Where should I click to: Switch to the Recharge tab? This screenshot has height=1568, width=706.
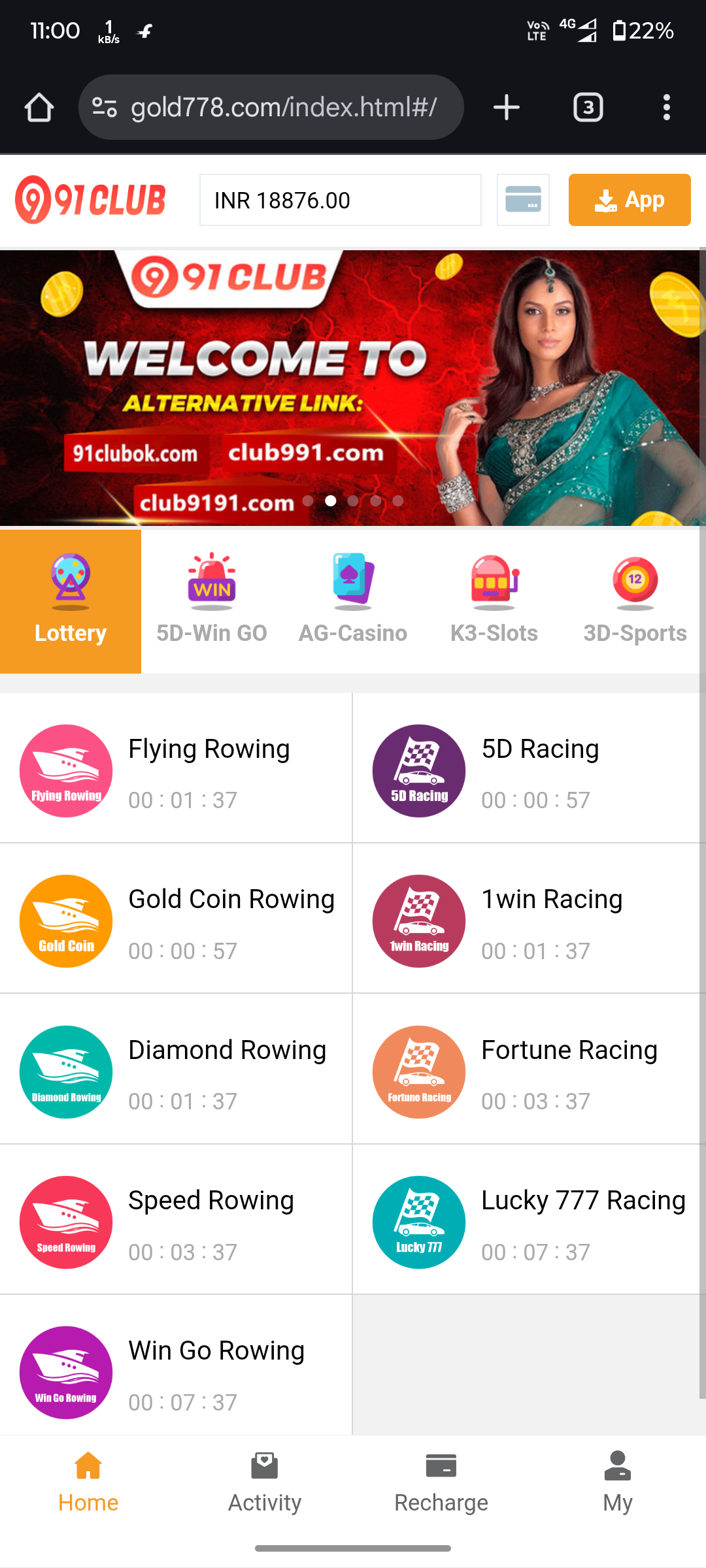click(441, 1483)
